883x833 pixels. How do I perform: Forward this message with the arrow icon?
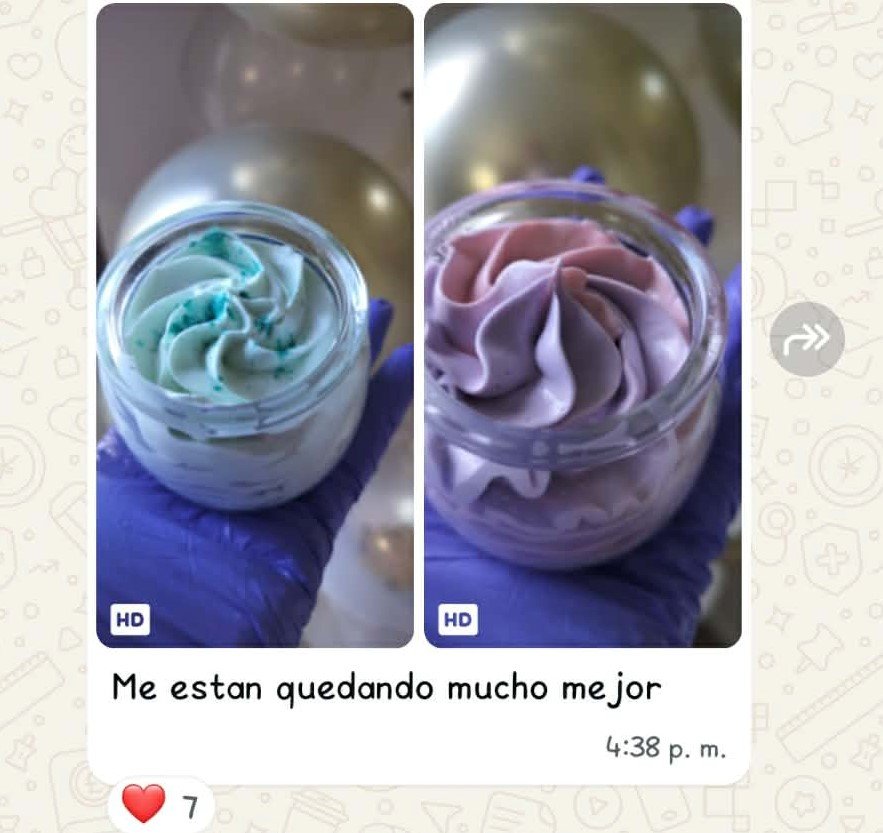point(806,340)
